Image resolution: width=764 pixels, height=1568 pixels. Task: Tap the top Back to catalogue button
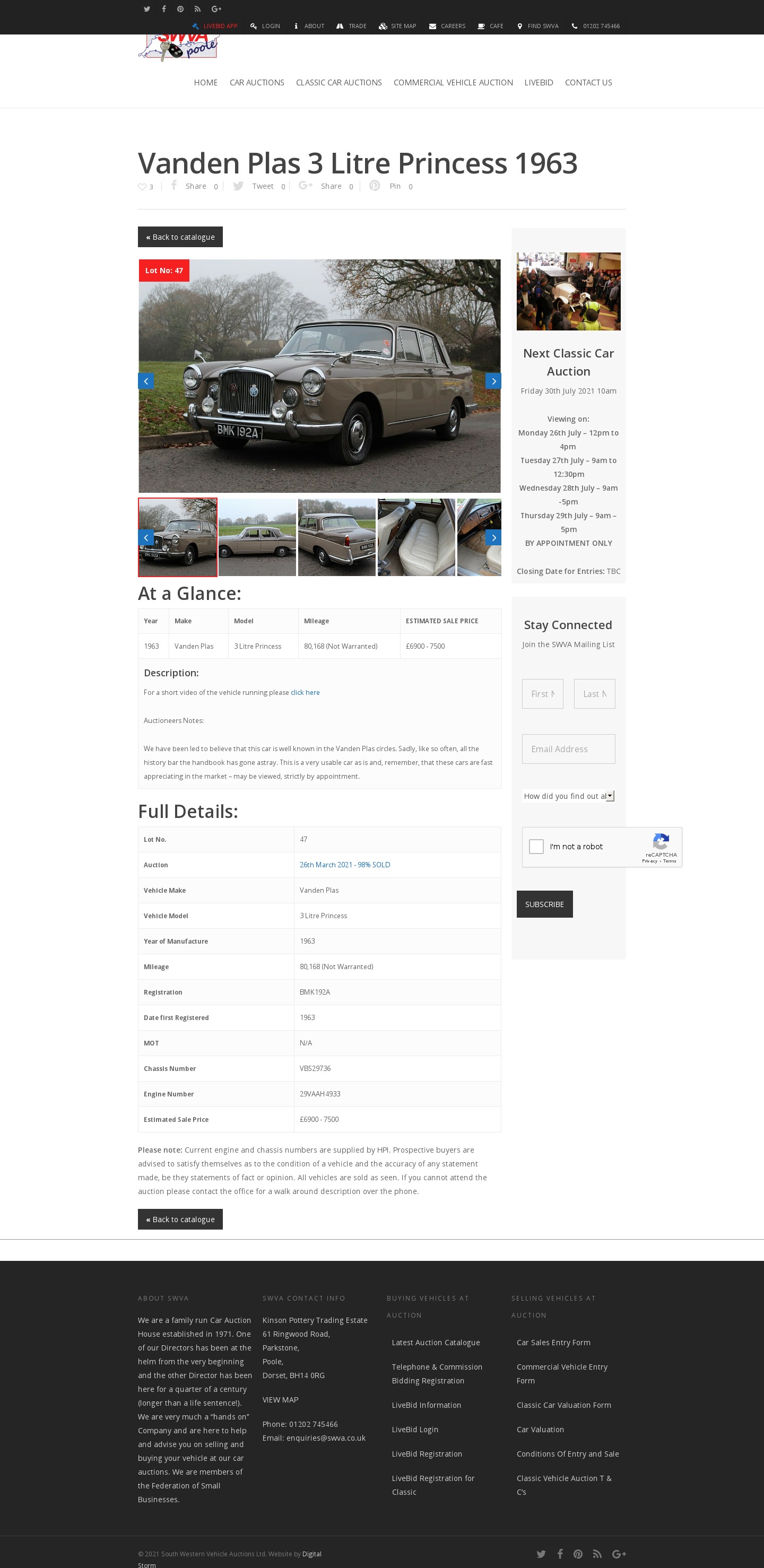[x=180, y=237]
